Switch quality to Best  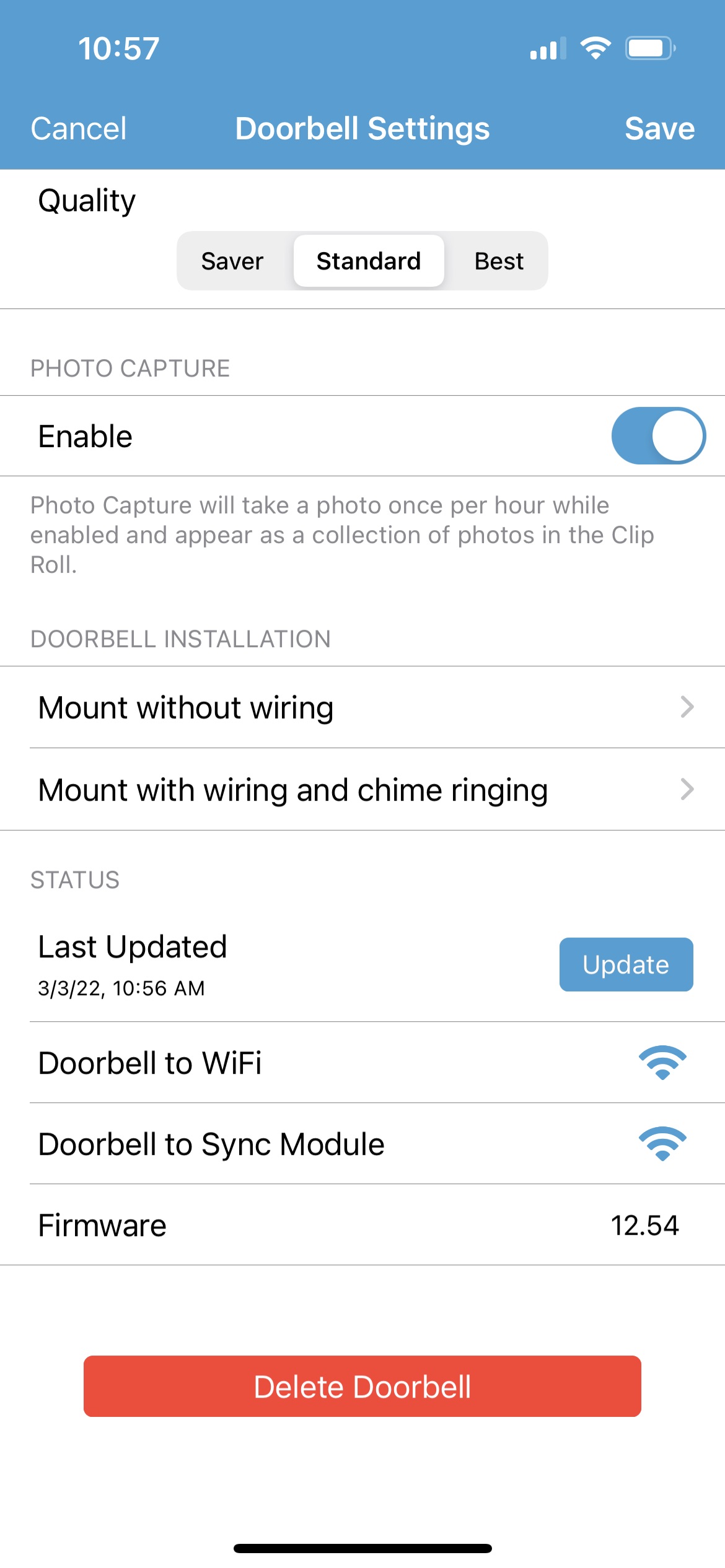pos(499,261)
